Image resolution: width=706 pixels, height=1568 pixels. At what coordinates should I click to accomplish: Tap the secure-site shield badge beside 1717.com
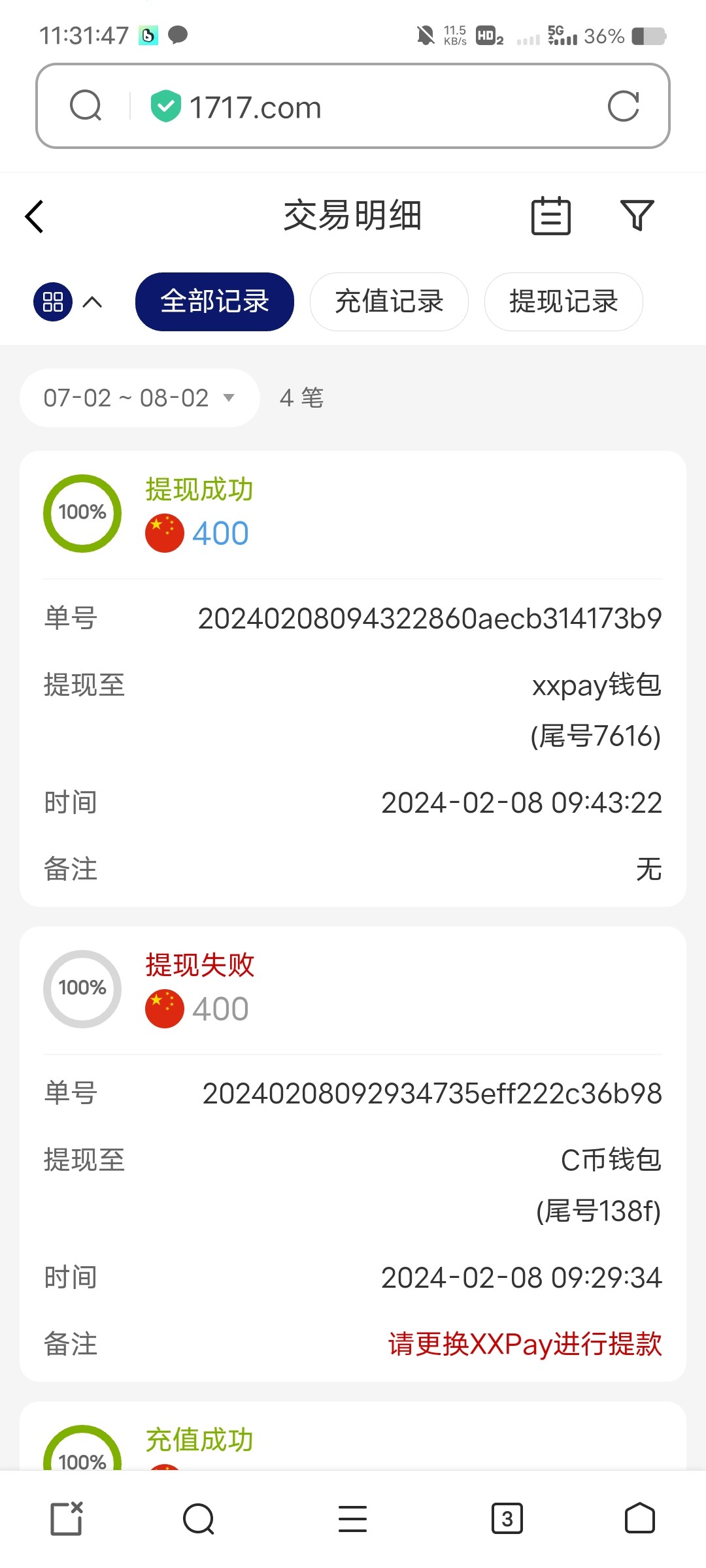tap(165, 106)
